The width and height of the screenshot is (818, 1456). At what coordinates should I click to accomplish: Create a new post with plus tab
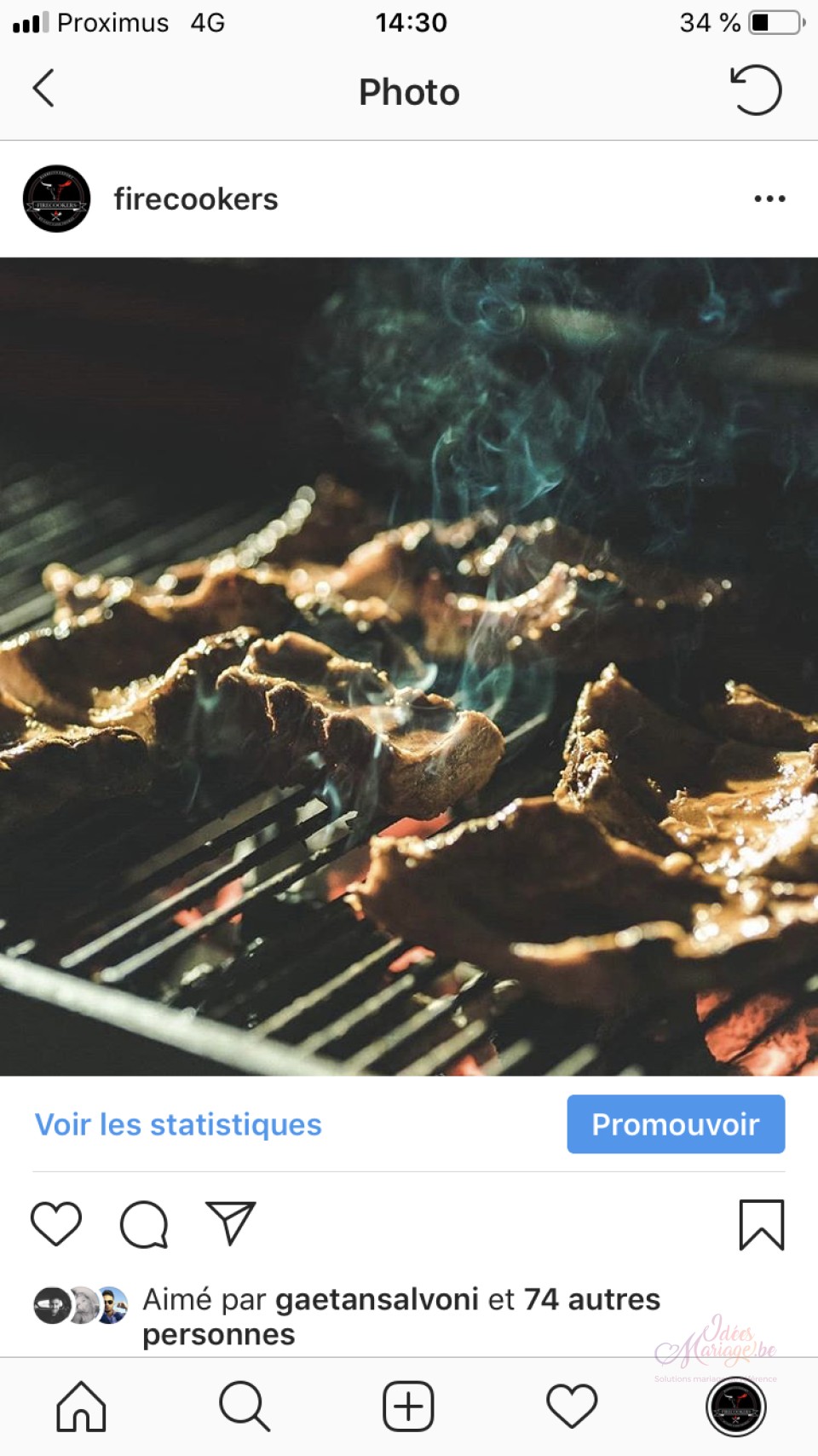click(x=408, y=1407)
